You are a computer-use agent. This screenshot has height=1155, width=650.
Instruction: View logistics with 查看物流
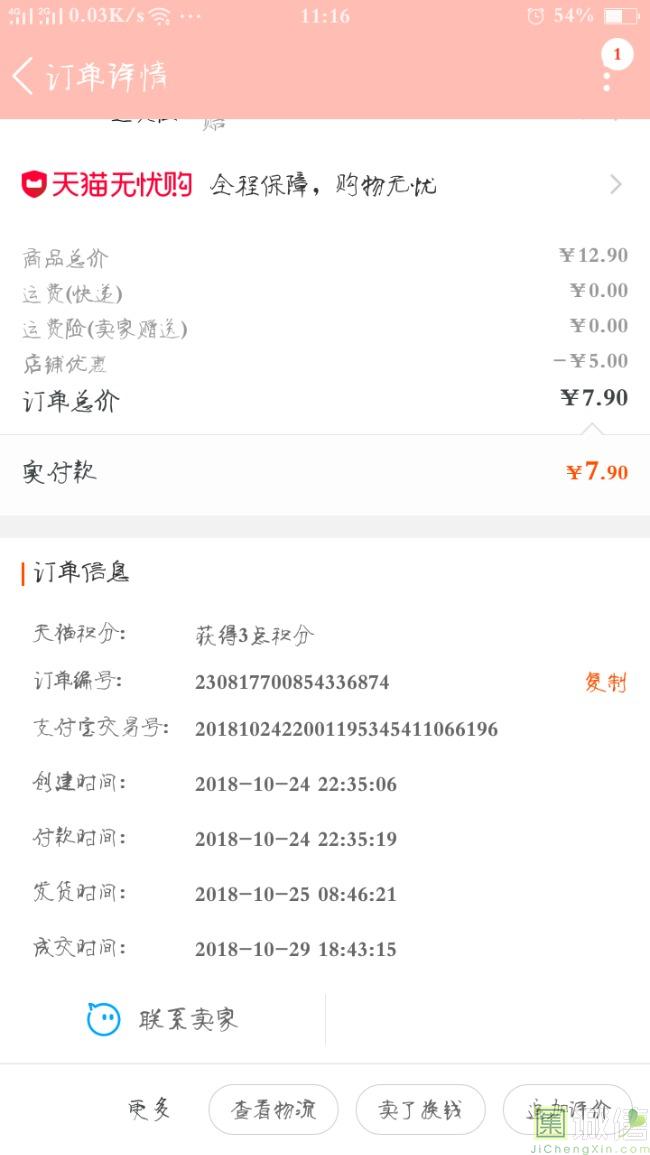click(x=273, y=1110)
